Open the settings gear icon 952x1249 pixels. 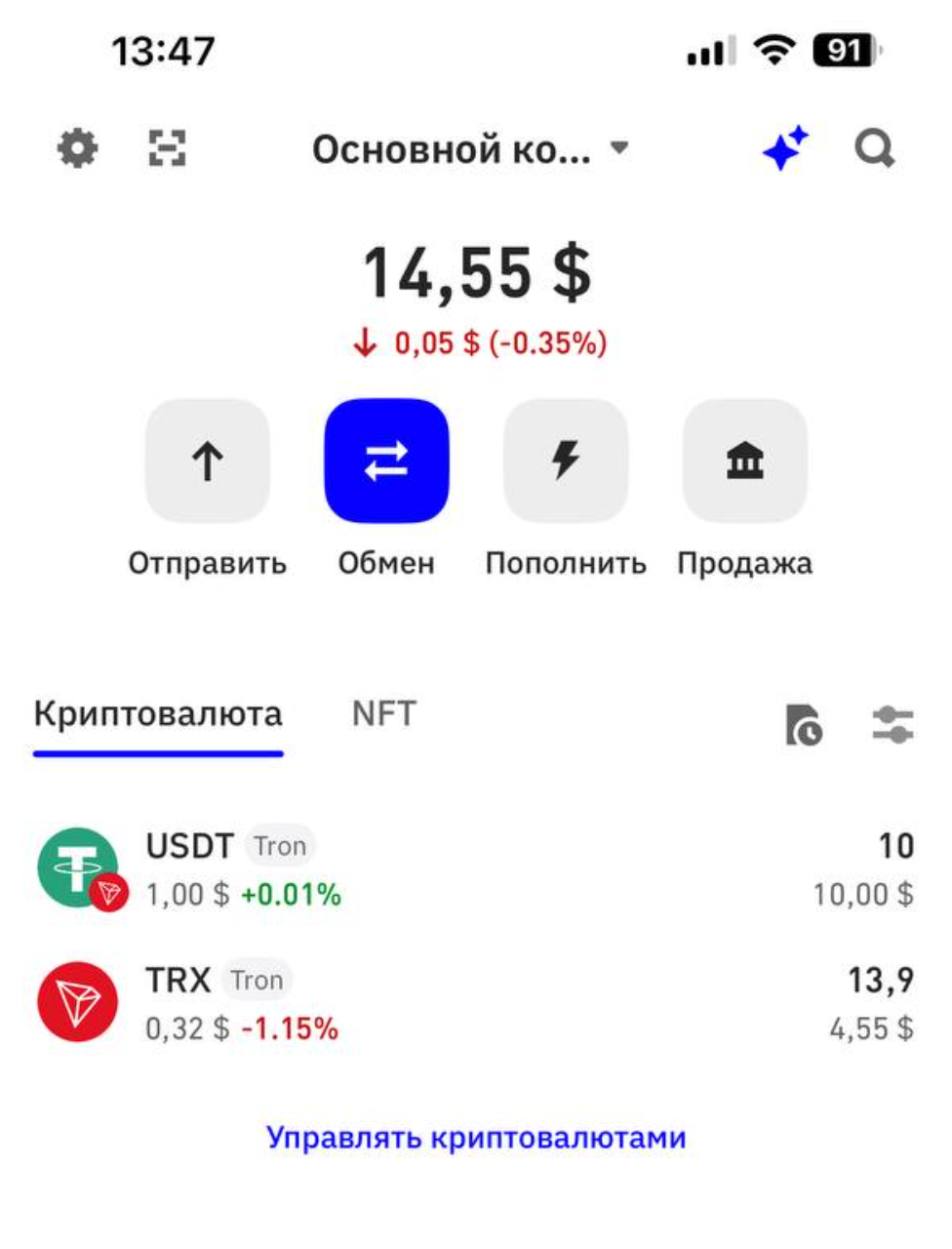click(x=77, y=149)
